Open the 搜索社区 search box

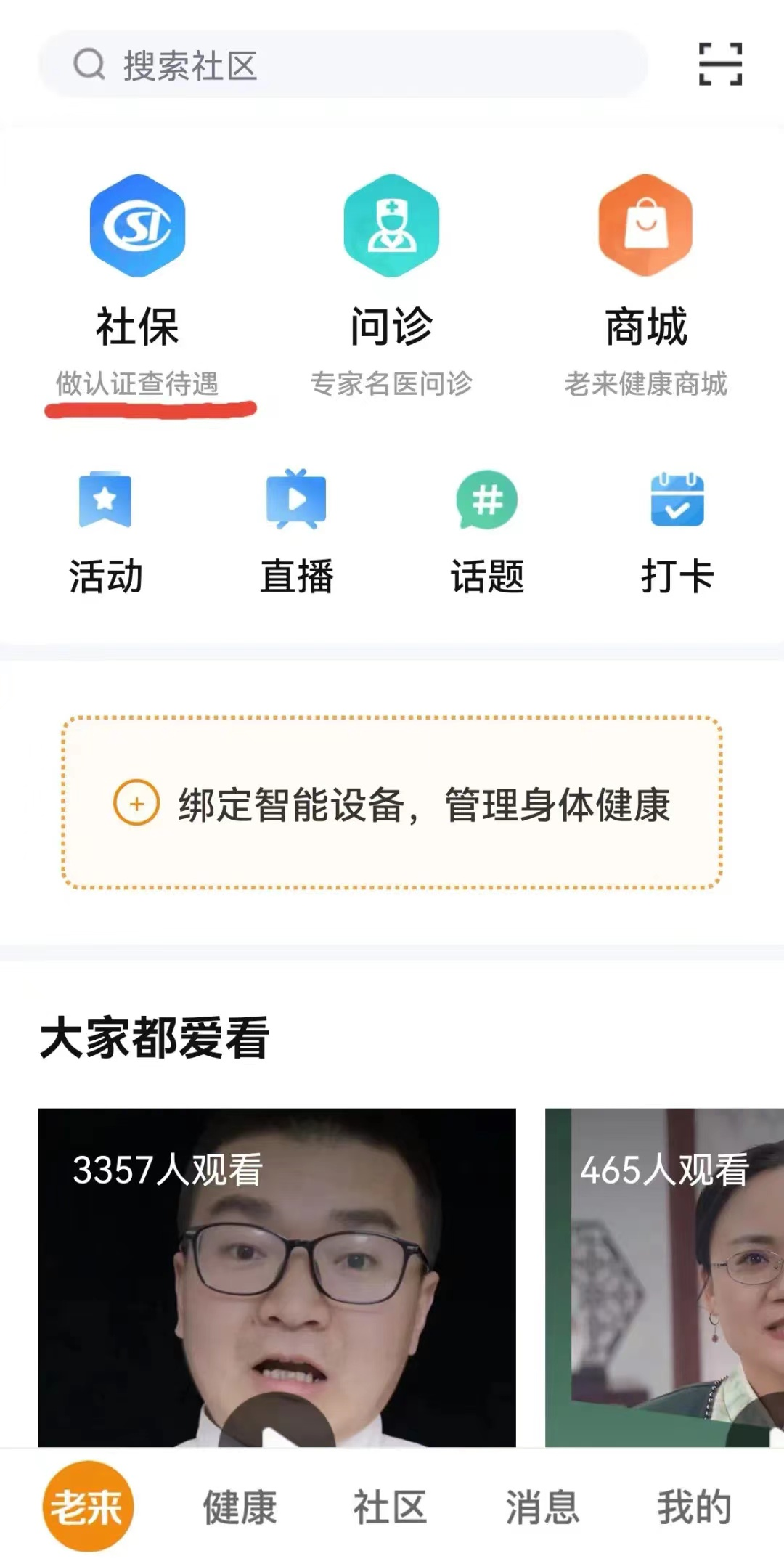click(341, 65)
